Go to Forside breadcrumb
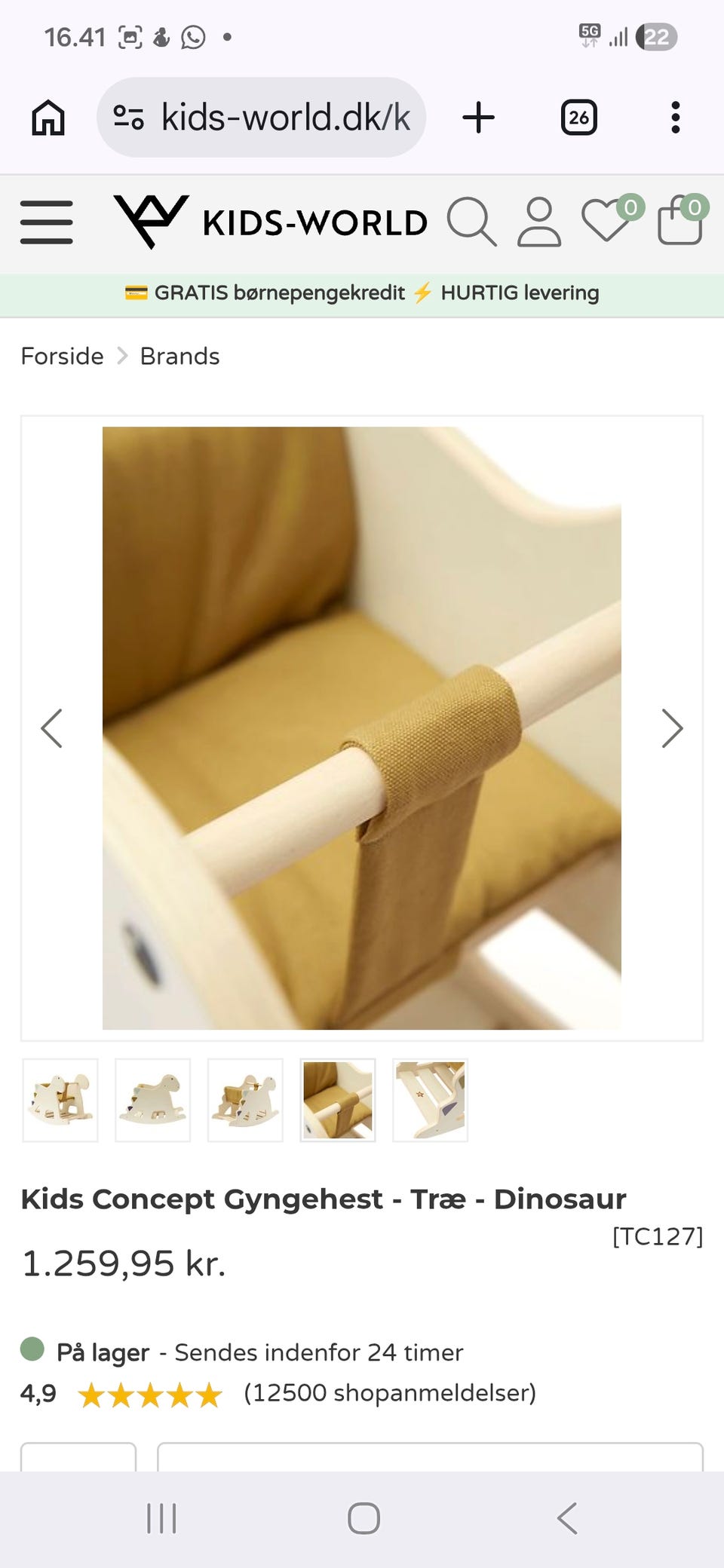Screen dimensions: 724x1568 [x=62, y=356]
